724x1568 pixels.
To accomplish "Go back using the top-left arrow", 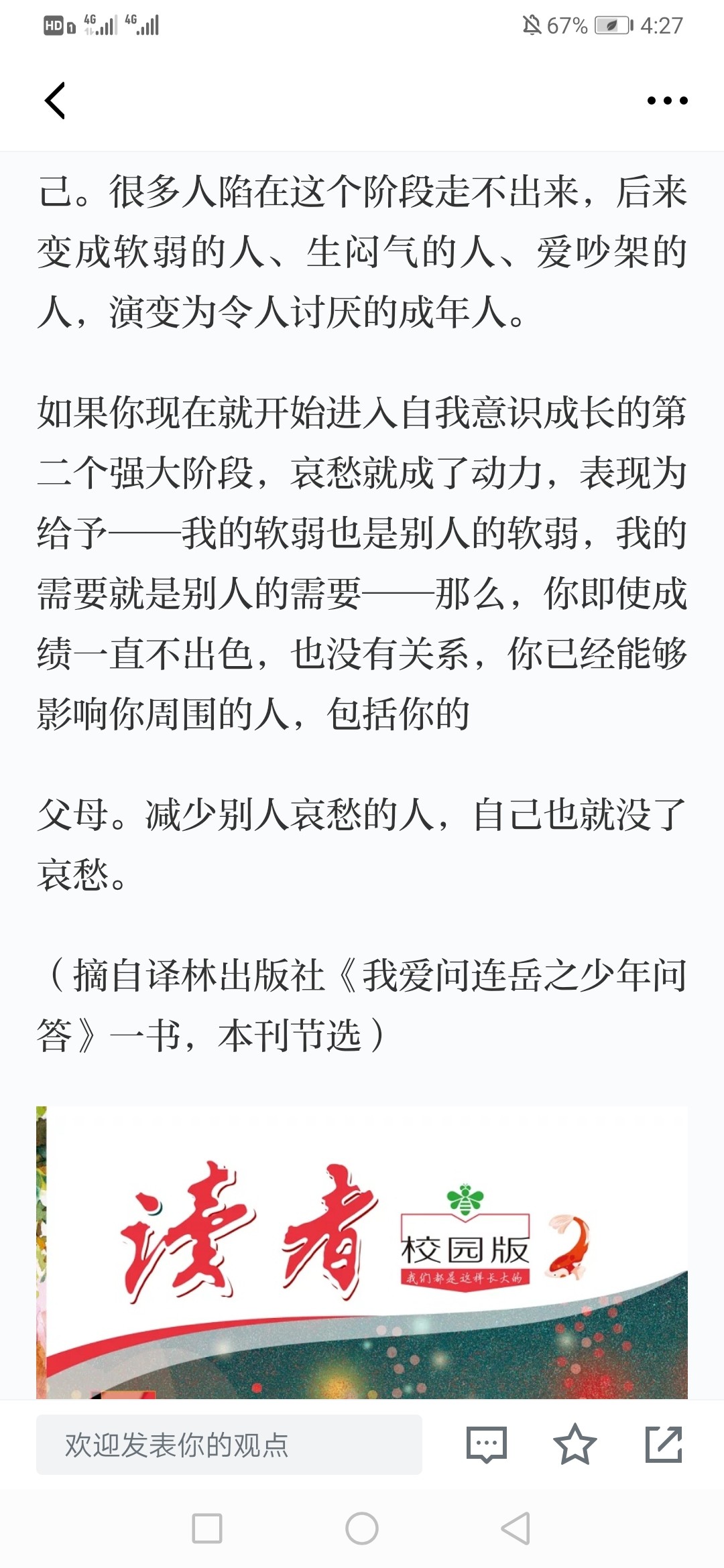I will (55, 101).
